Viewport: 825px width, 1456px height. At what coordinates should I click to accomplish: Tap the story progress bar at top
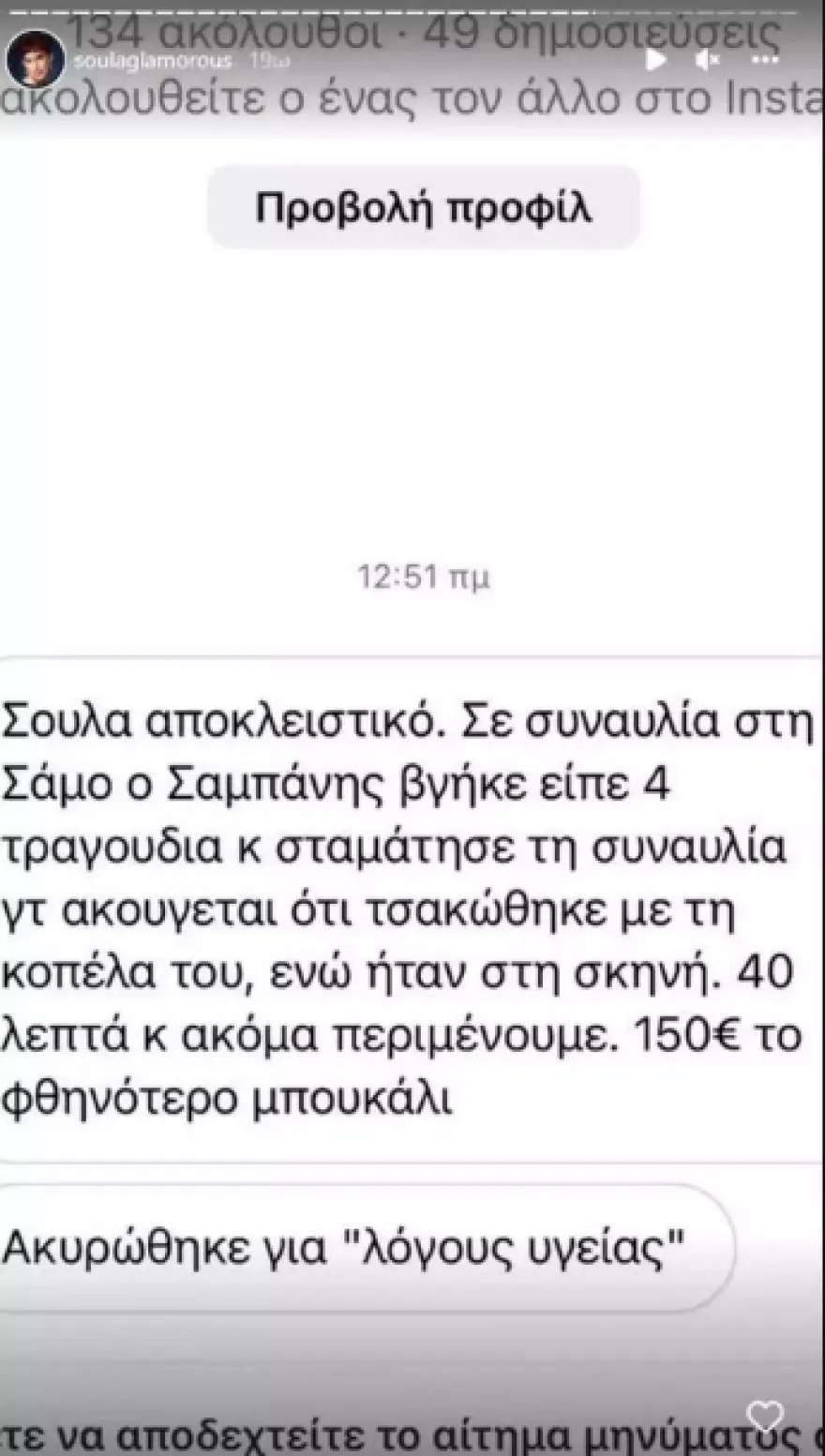tap(412, 7)
